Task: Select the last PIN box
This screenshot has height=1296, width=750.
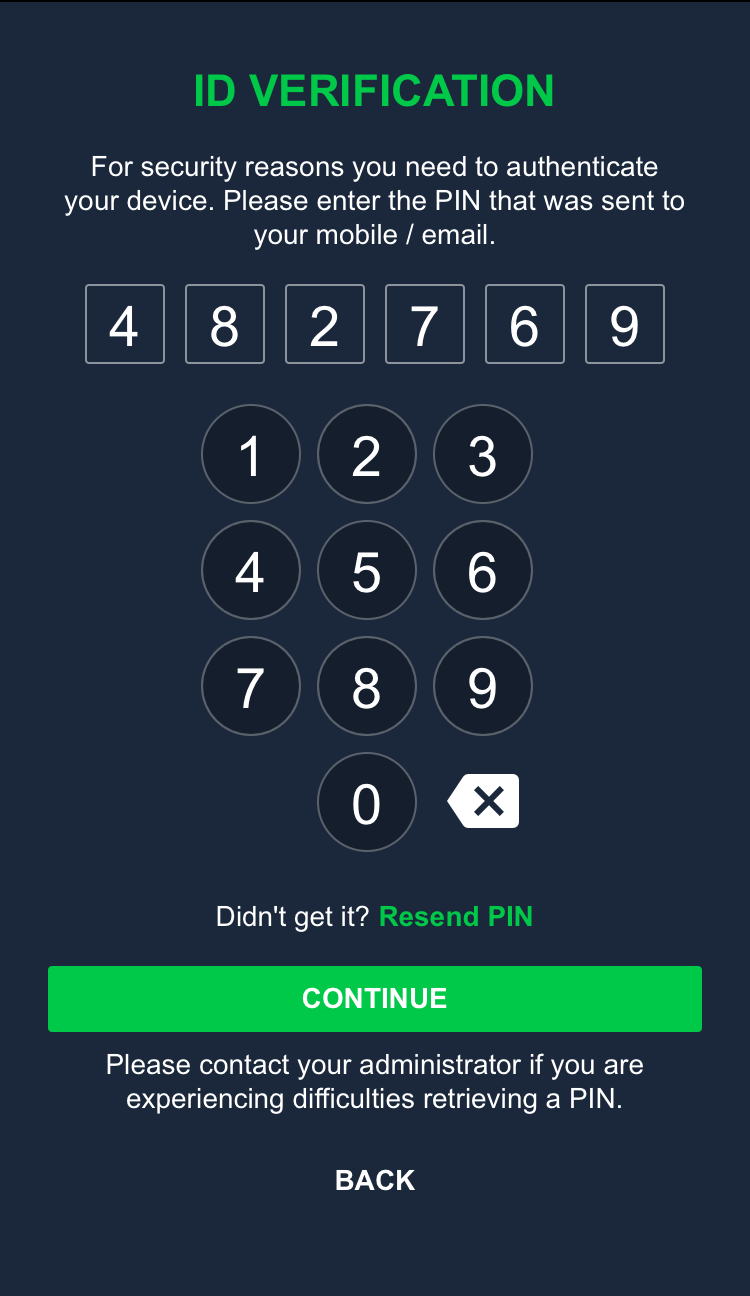Action: [x=625, y=324]
